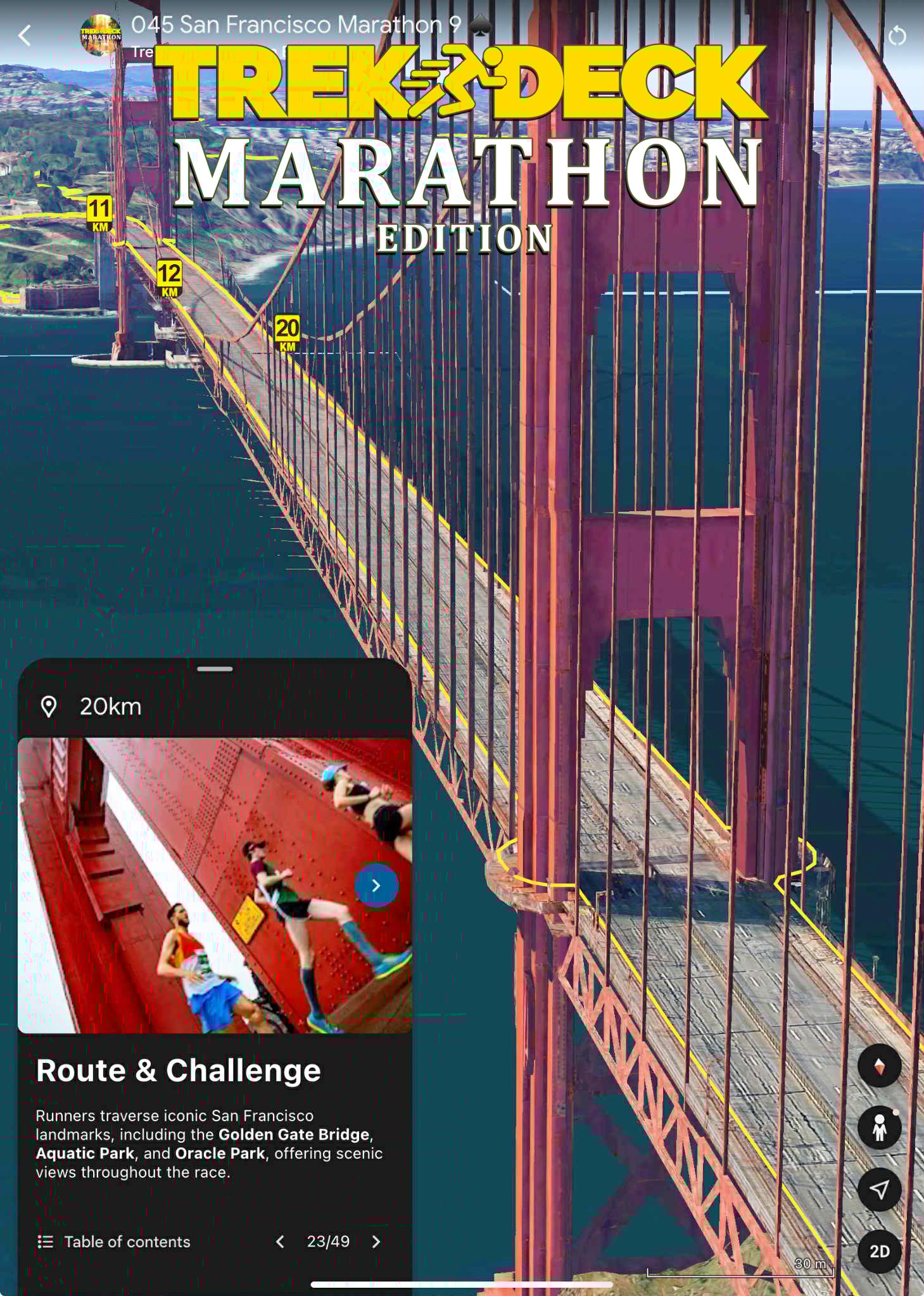Go back using the top-left arrow
The image size is (924, 1296).
tap(25, 35)
